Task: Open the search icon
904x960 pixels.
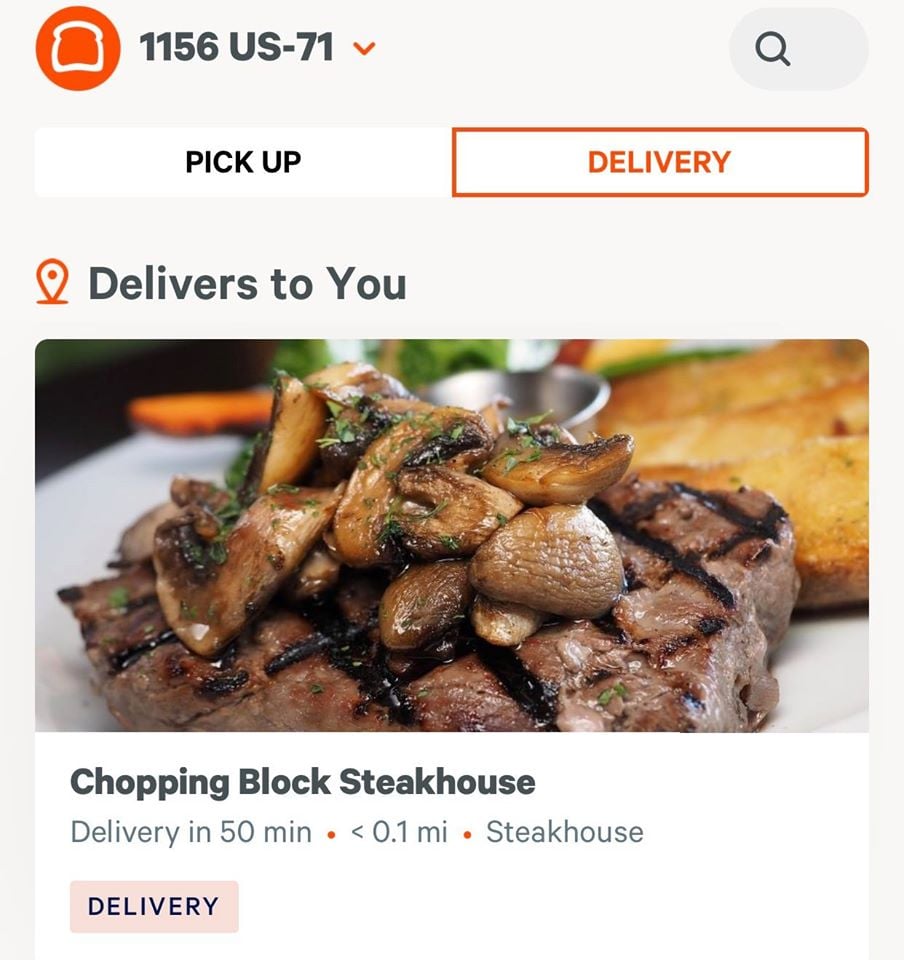Action: [773, 49]
